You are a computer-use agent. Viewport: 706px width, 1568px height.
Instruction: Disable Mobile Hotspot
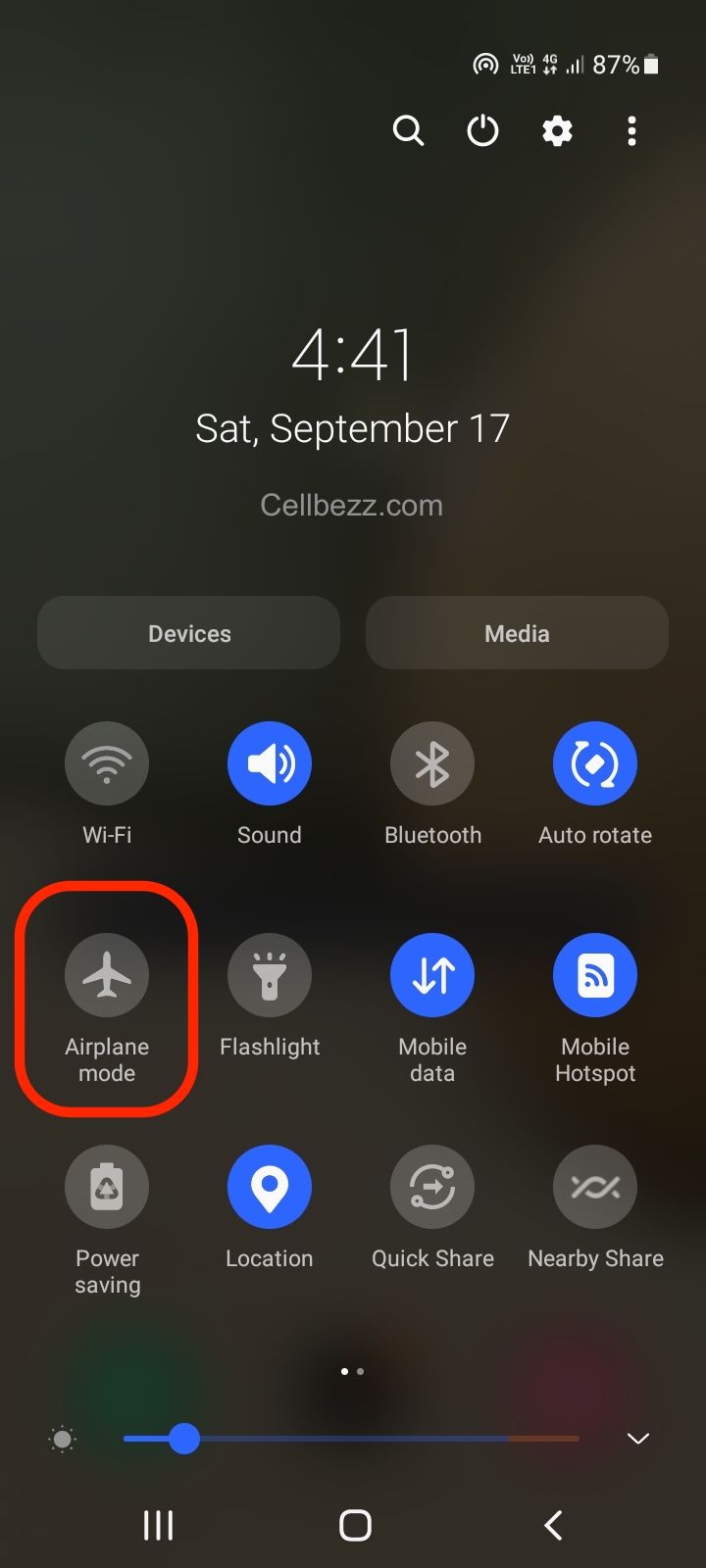pyautogui.click(x=595, y=975)
